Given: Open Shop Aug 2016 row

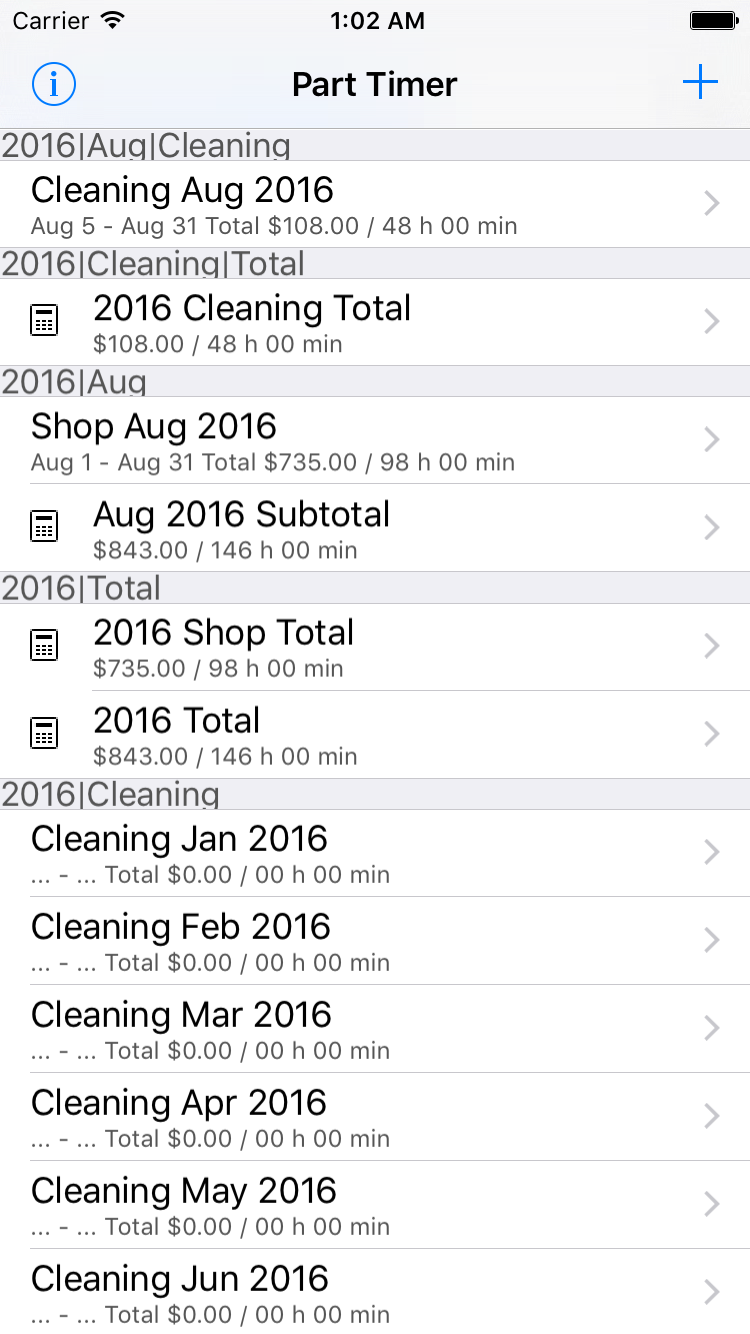Looking at the screenshot, I should pyautogui.click(x=375, y=440).
